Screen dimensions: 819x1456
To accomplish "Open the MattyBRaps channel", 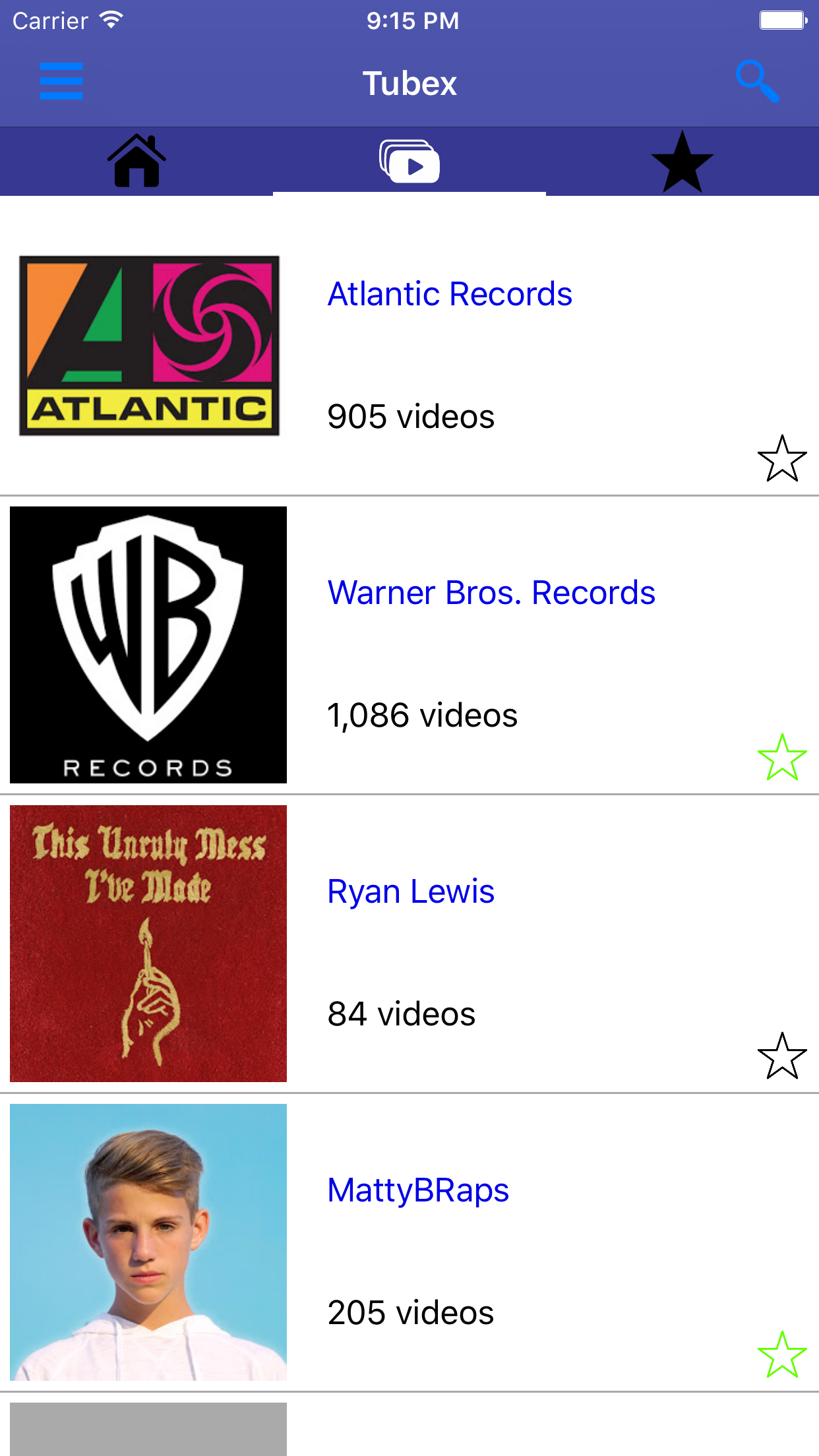I will click(418, 1190).
